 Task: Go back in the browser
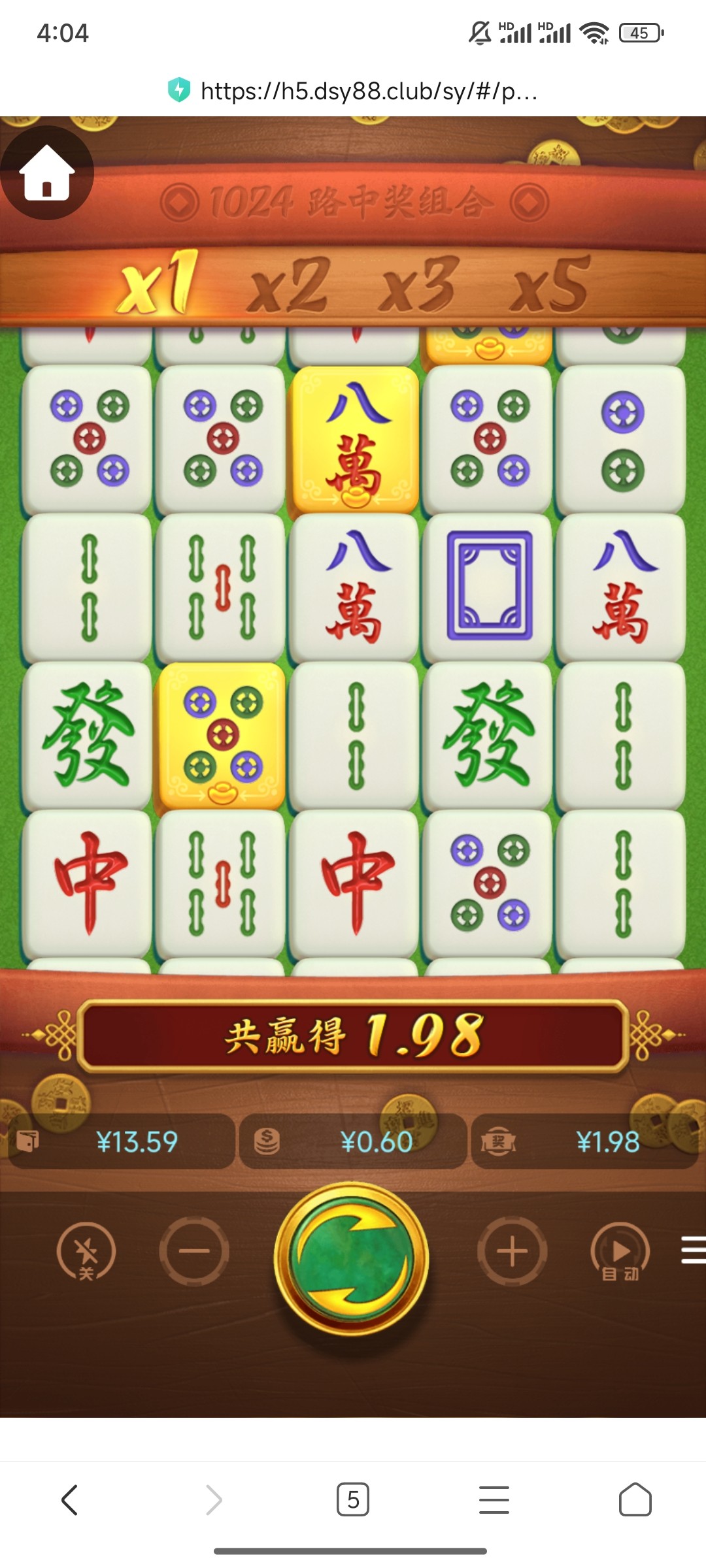point(69,1499)
